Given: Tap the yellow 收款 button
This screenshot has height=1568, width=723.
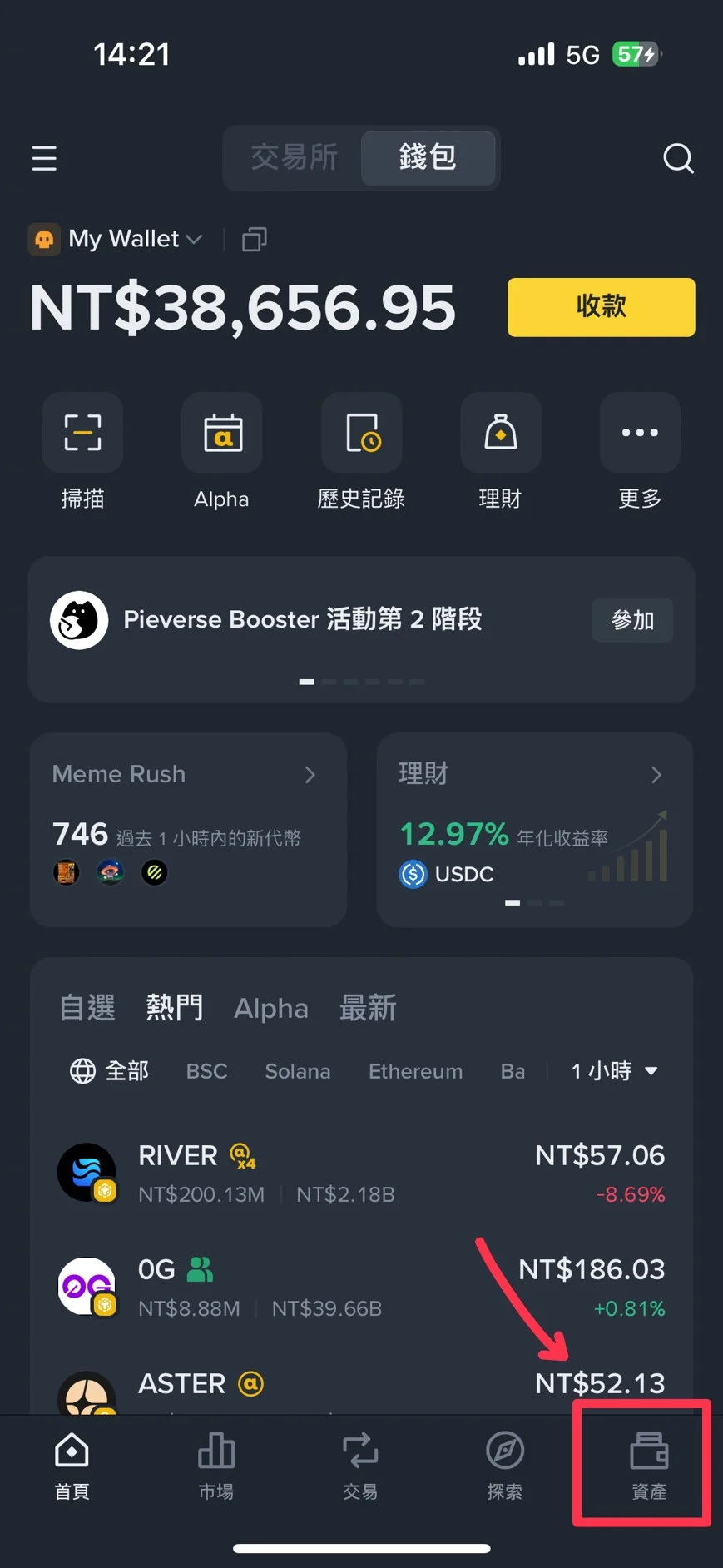Looking at the screenshot, I should coord(601,307).
